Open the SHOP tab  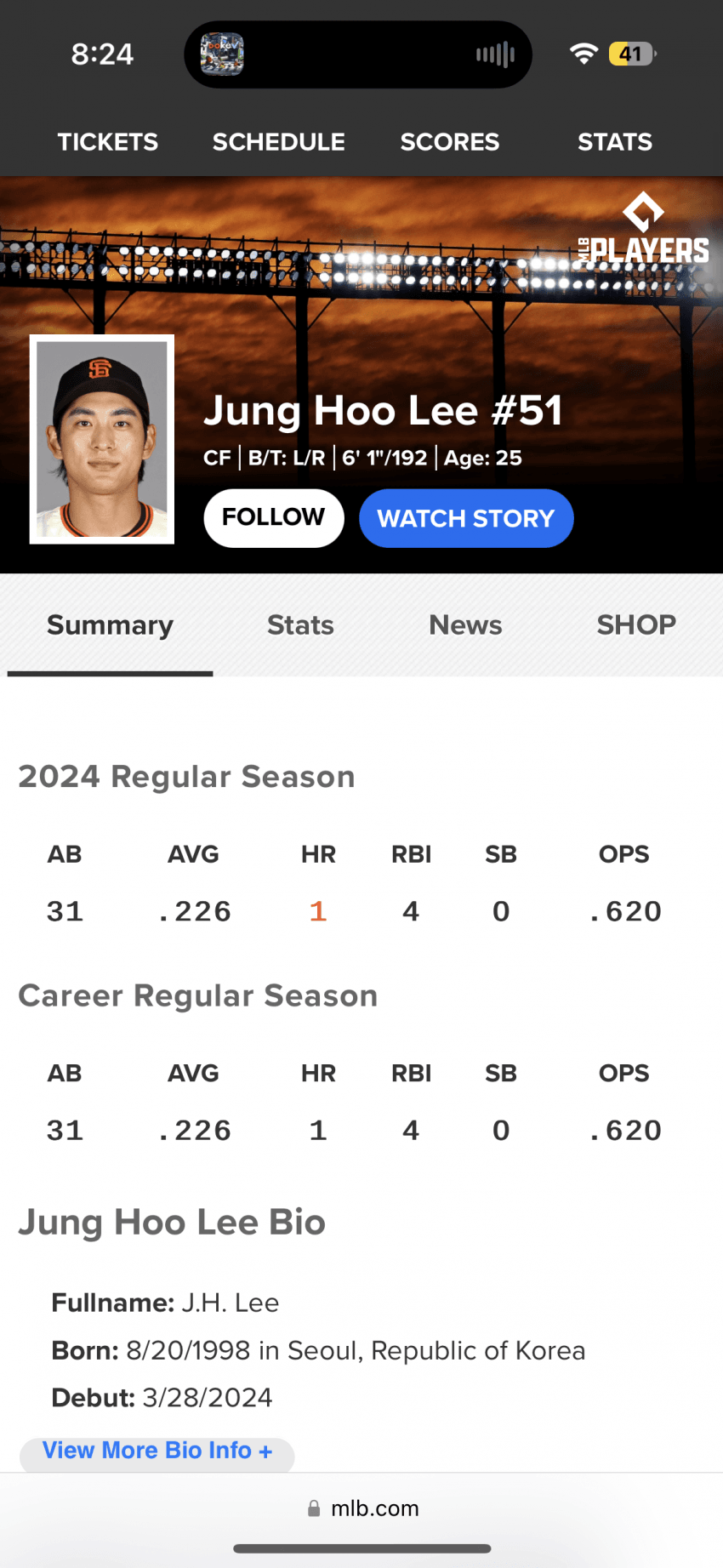(636, 625)
